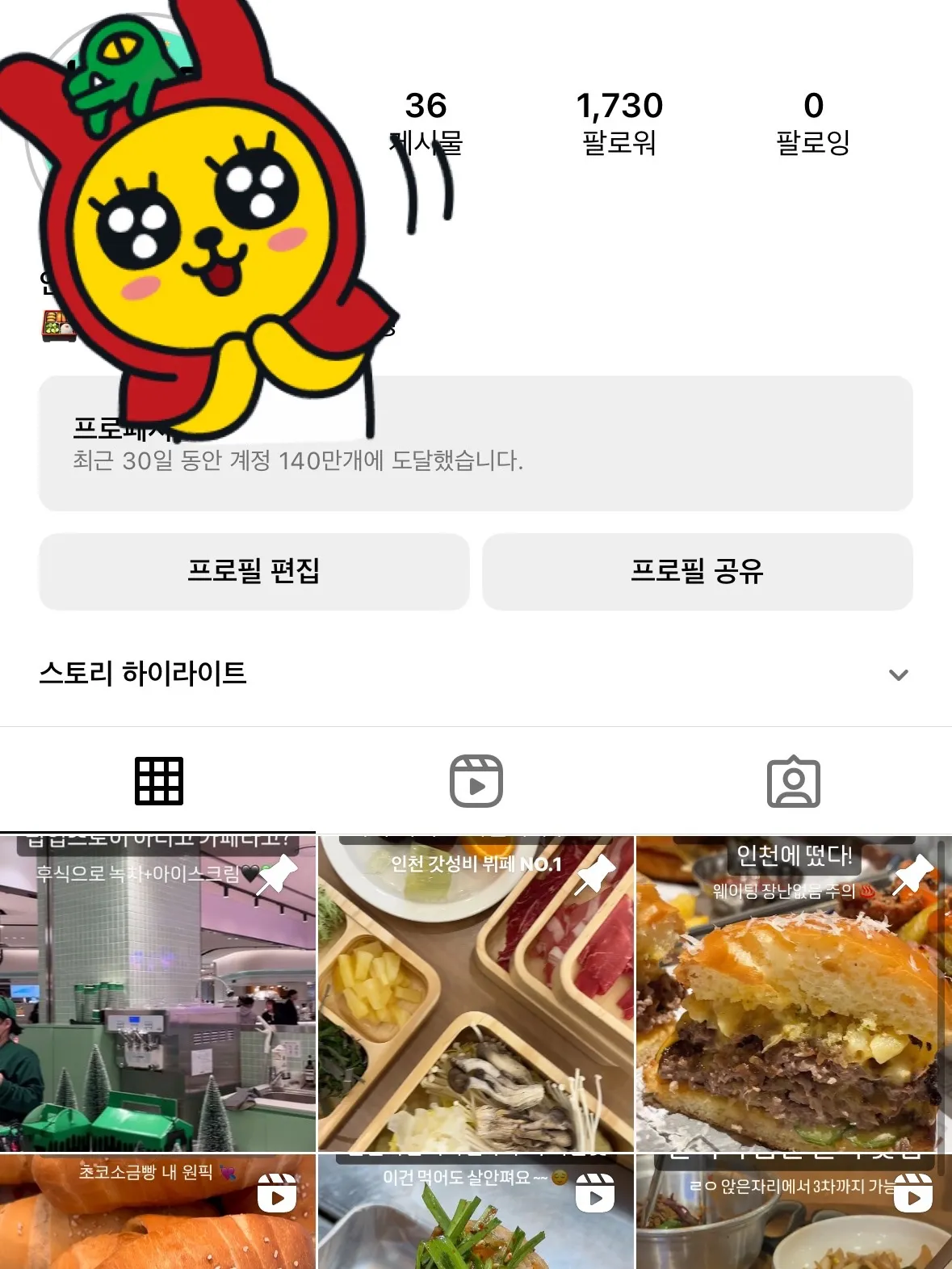Viewport: 952px width, 1269px height.
Task: Select the tagged photos tab icon
Action: [795, 780]
